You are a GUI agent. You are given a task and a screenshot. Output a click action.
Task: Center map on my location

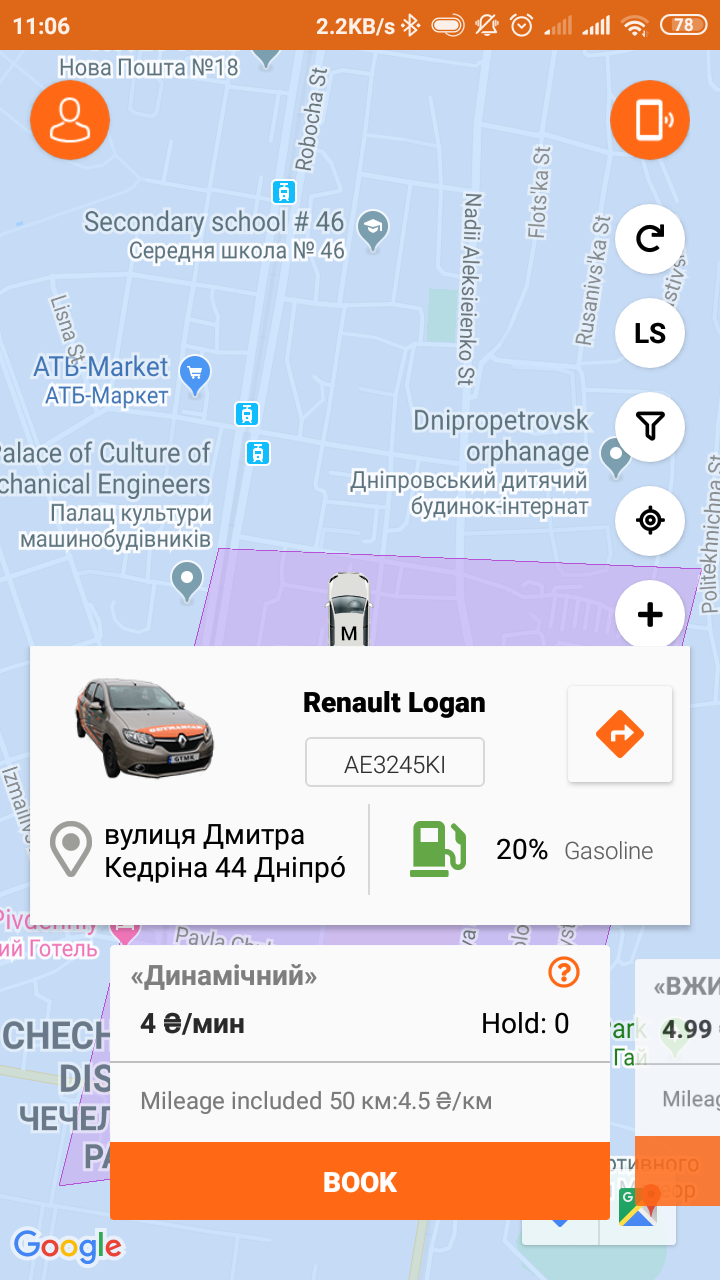650,520
